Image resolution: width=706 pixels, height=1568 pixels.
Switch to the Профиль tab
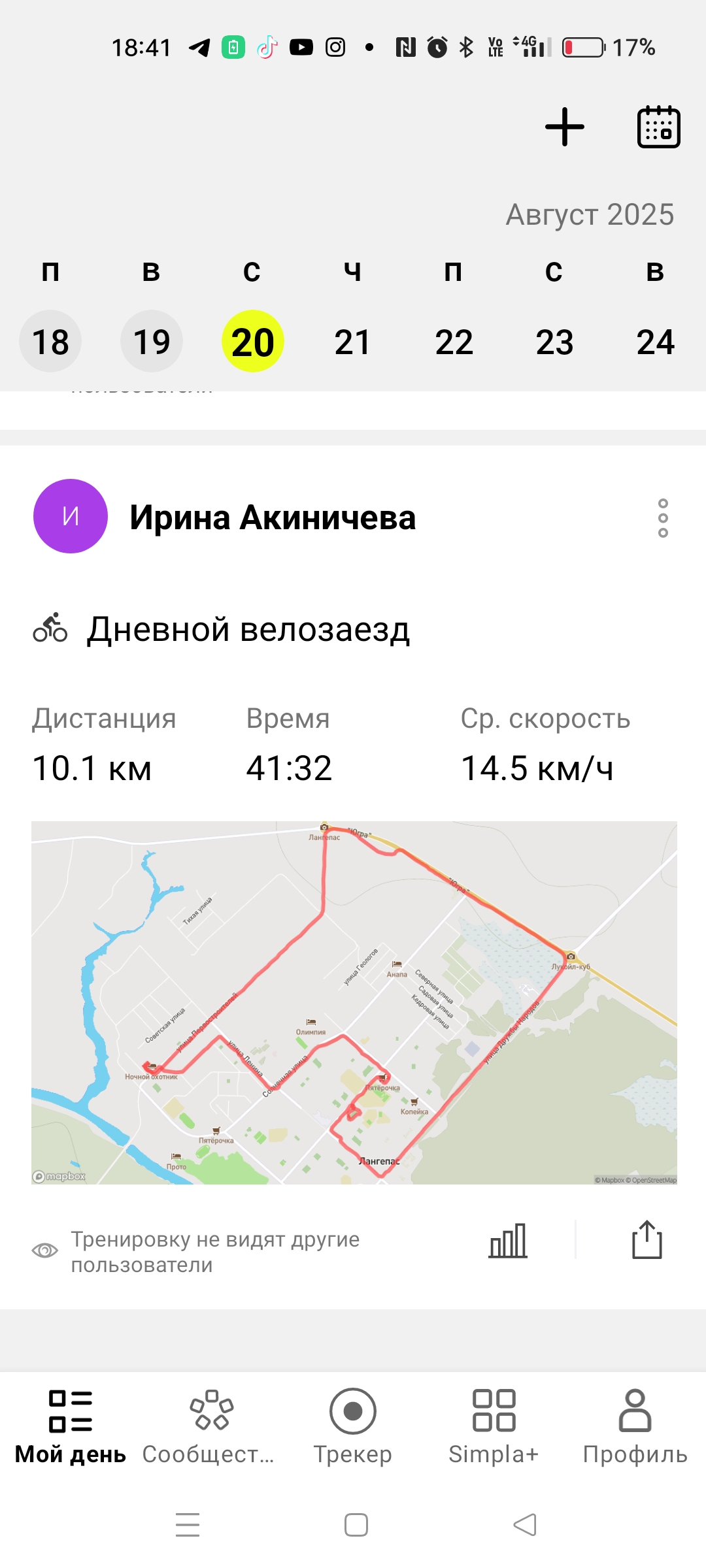(x=635, y=1428)
